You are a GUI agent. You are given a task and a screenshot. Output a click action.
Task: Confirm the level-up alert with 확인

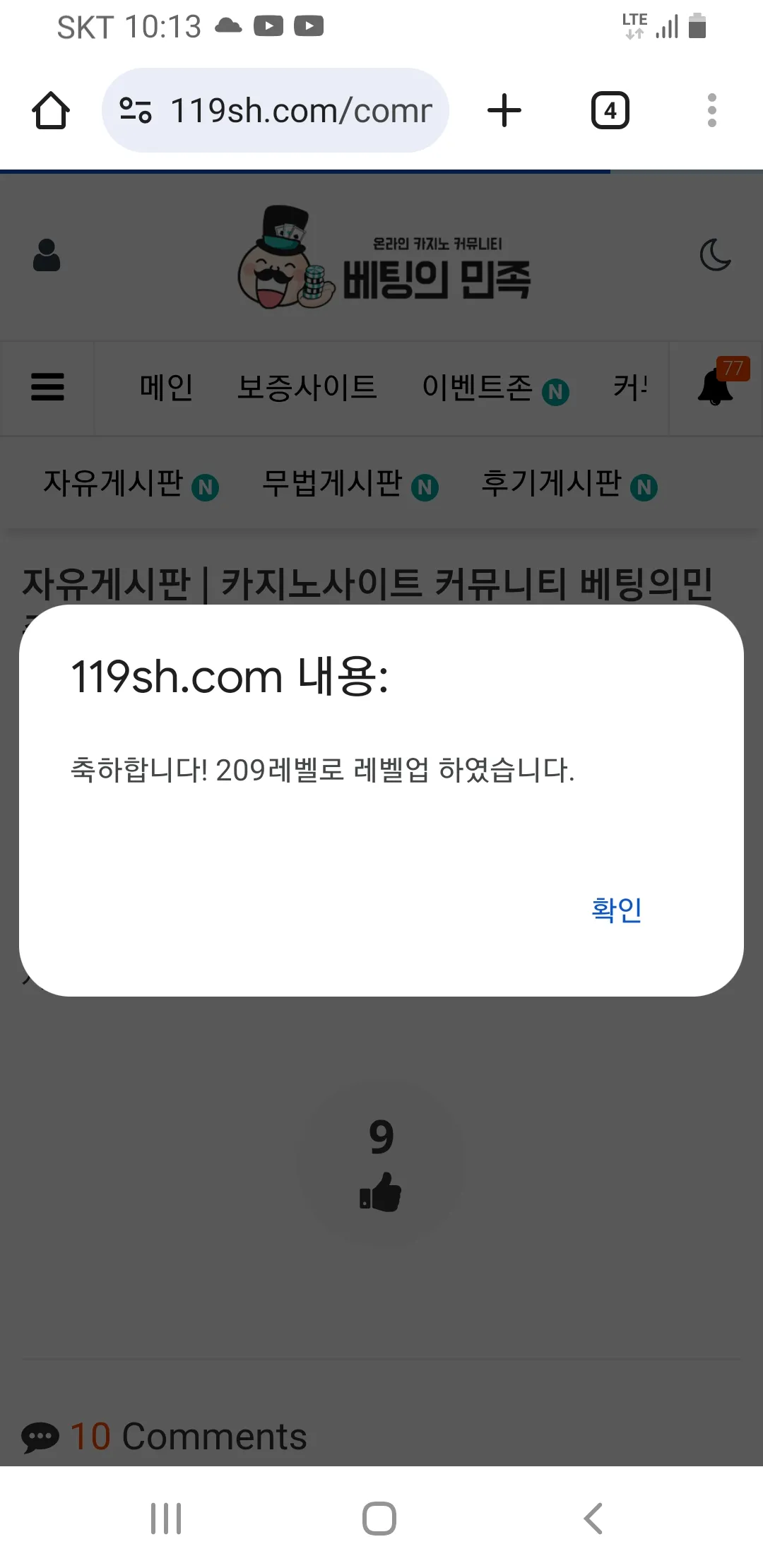click(616, 910)
